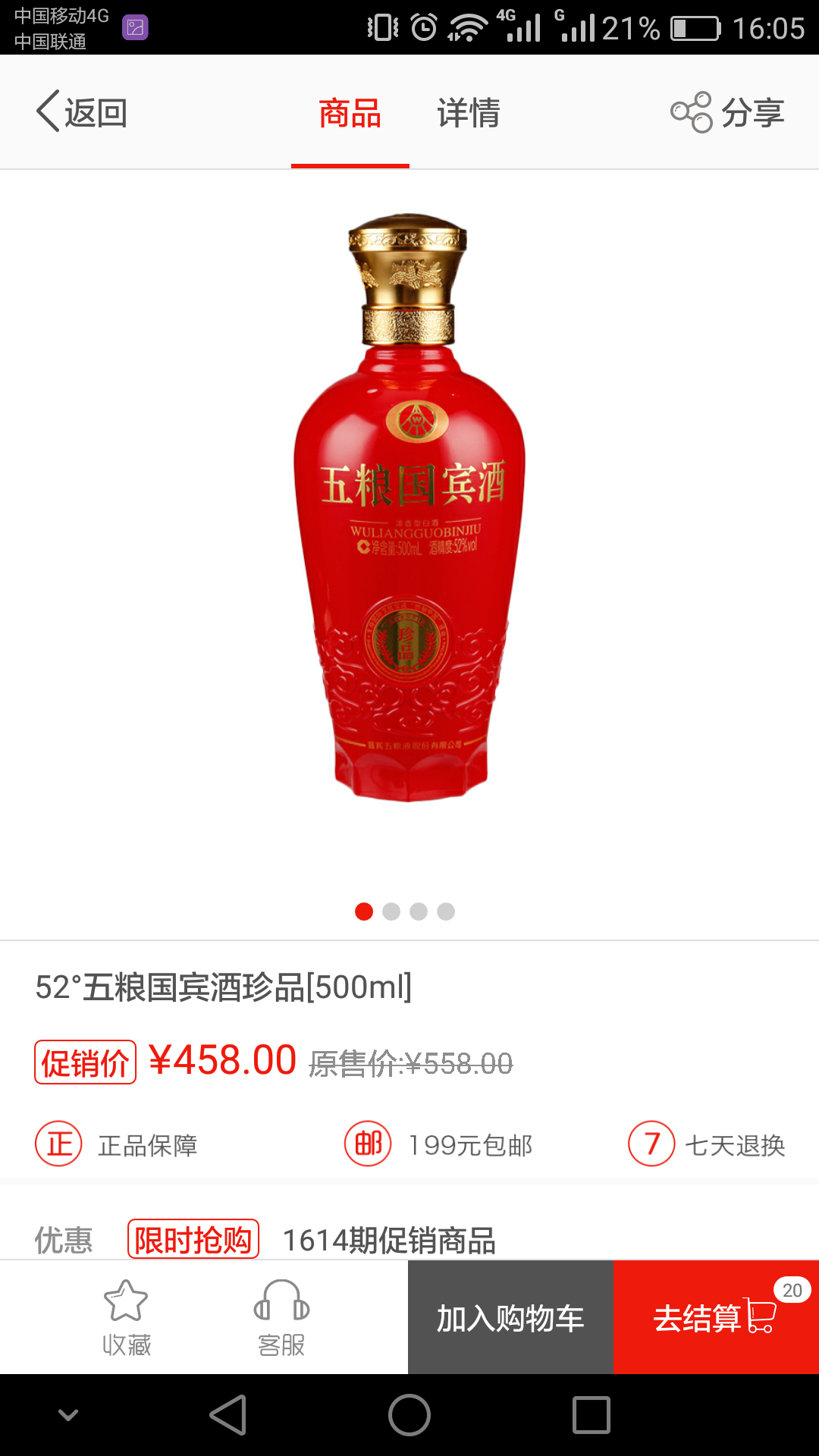Switch to the 详情 tab
819x1456 pixels.
pos(468,113)
